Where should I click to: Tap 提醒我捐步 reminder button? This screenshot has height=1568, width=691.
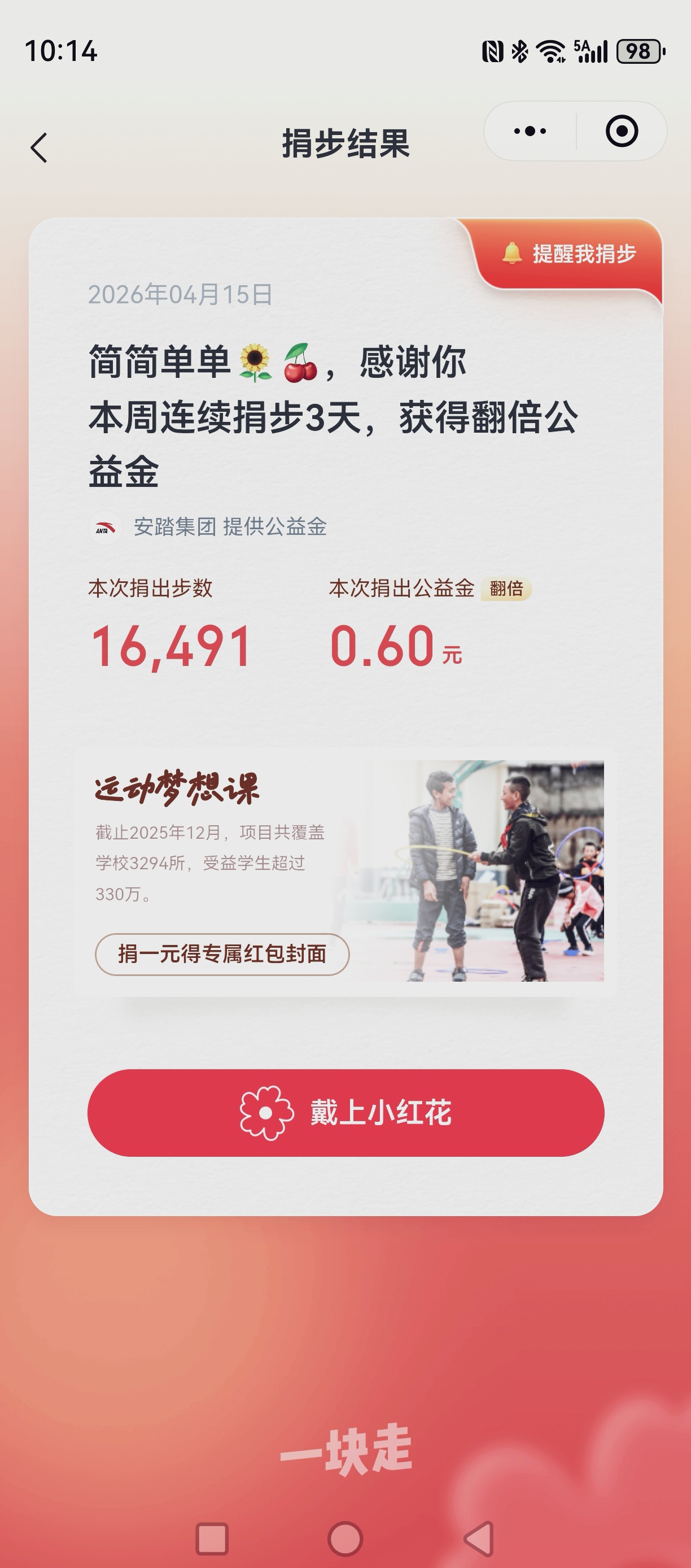tap(568, 254)
